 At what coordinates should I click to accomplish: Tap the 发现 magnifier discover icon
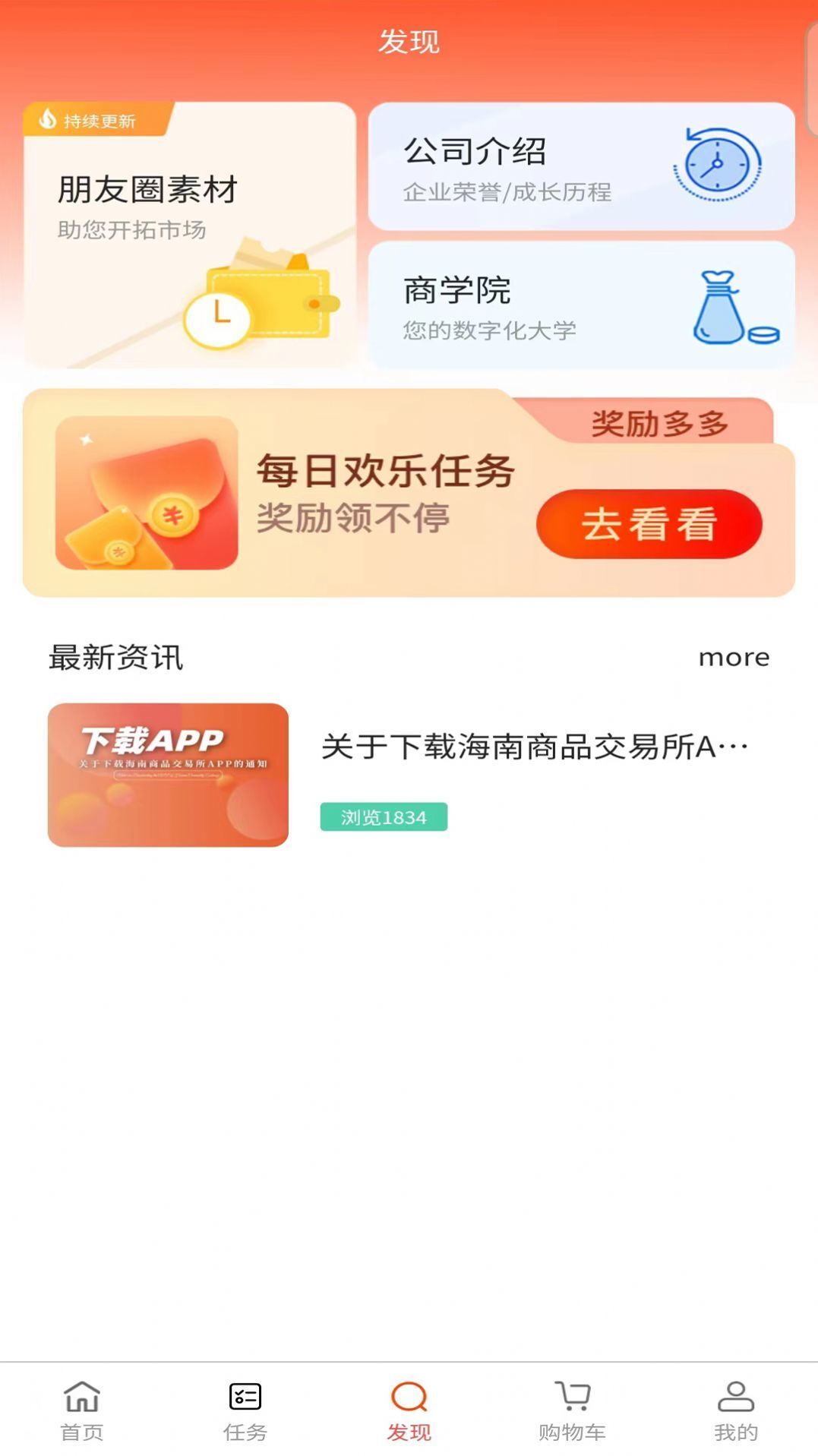pos(409,1410)
